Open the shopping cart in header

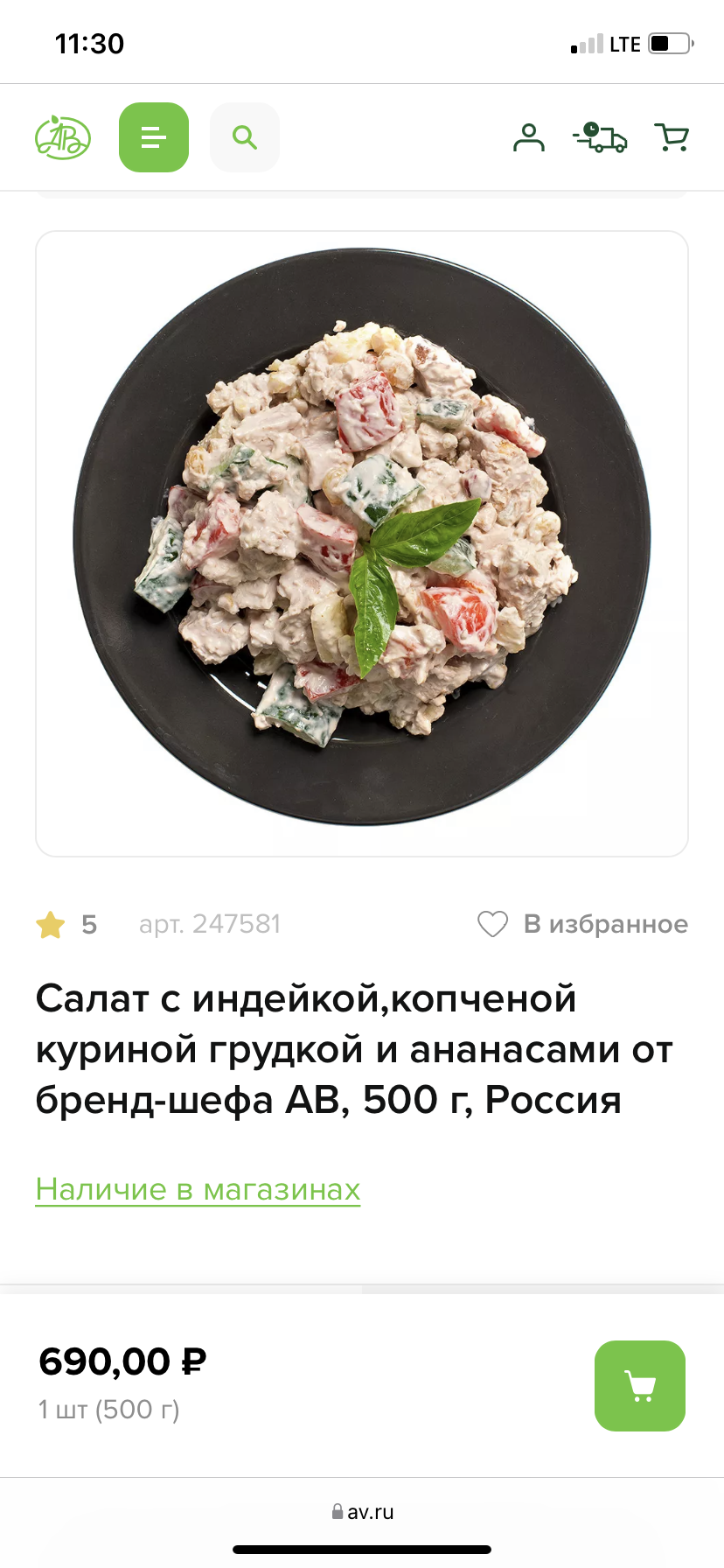pyautogui.click(x=672, y=137)
